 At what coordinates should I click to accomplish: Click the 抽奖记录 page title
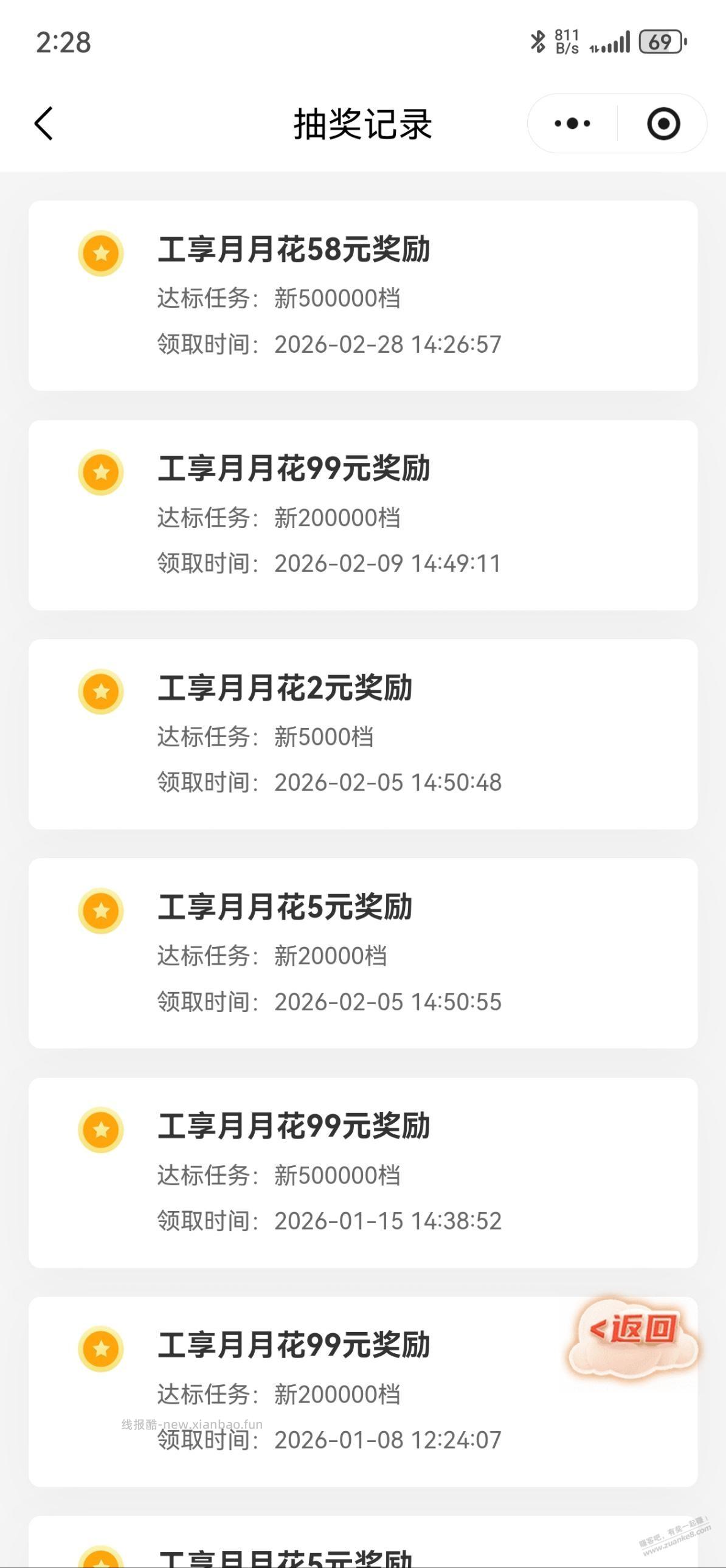(x=362, y=123)
